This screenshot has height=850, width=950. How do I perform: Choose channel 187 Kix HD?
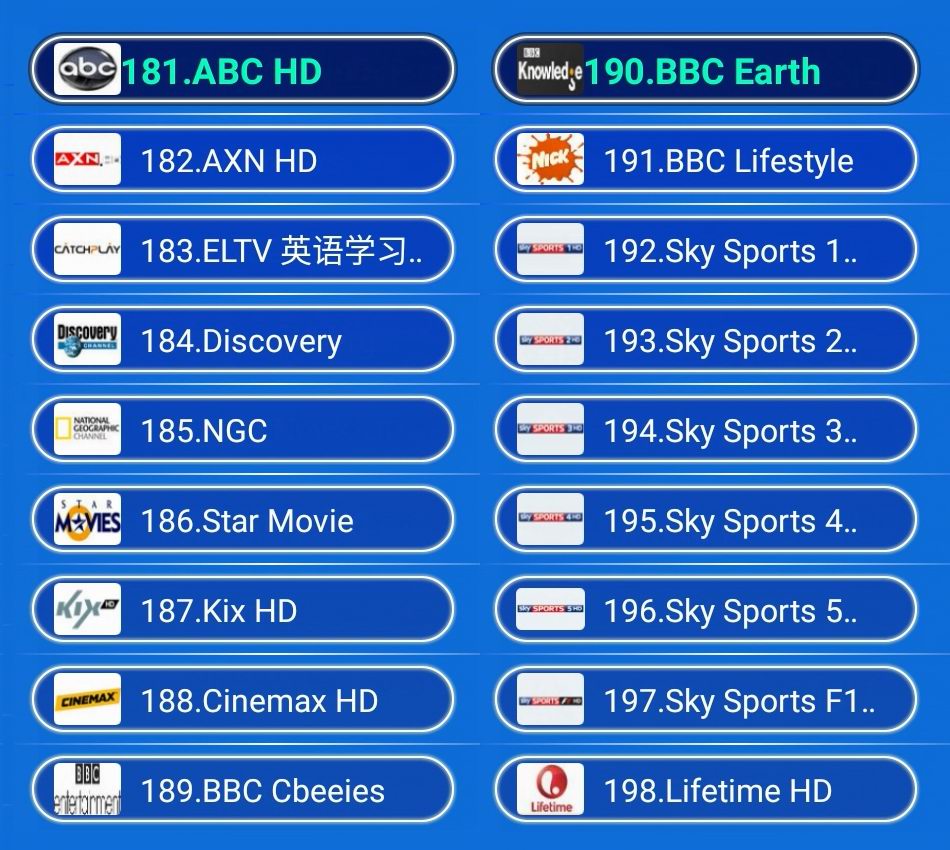click(x=242, y=610)
